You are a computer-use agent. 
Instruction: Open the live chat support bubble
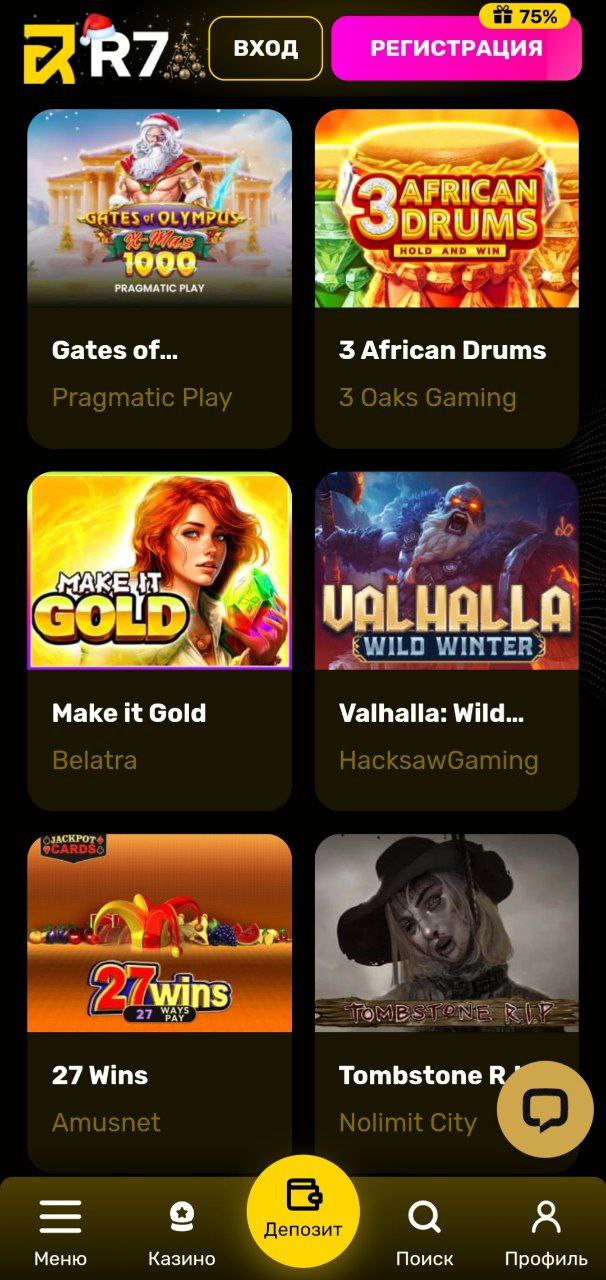point(545,1109)
